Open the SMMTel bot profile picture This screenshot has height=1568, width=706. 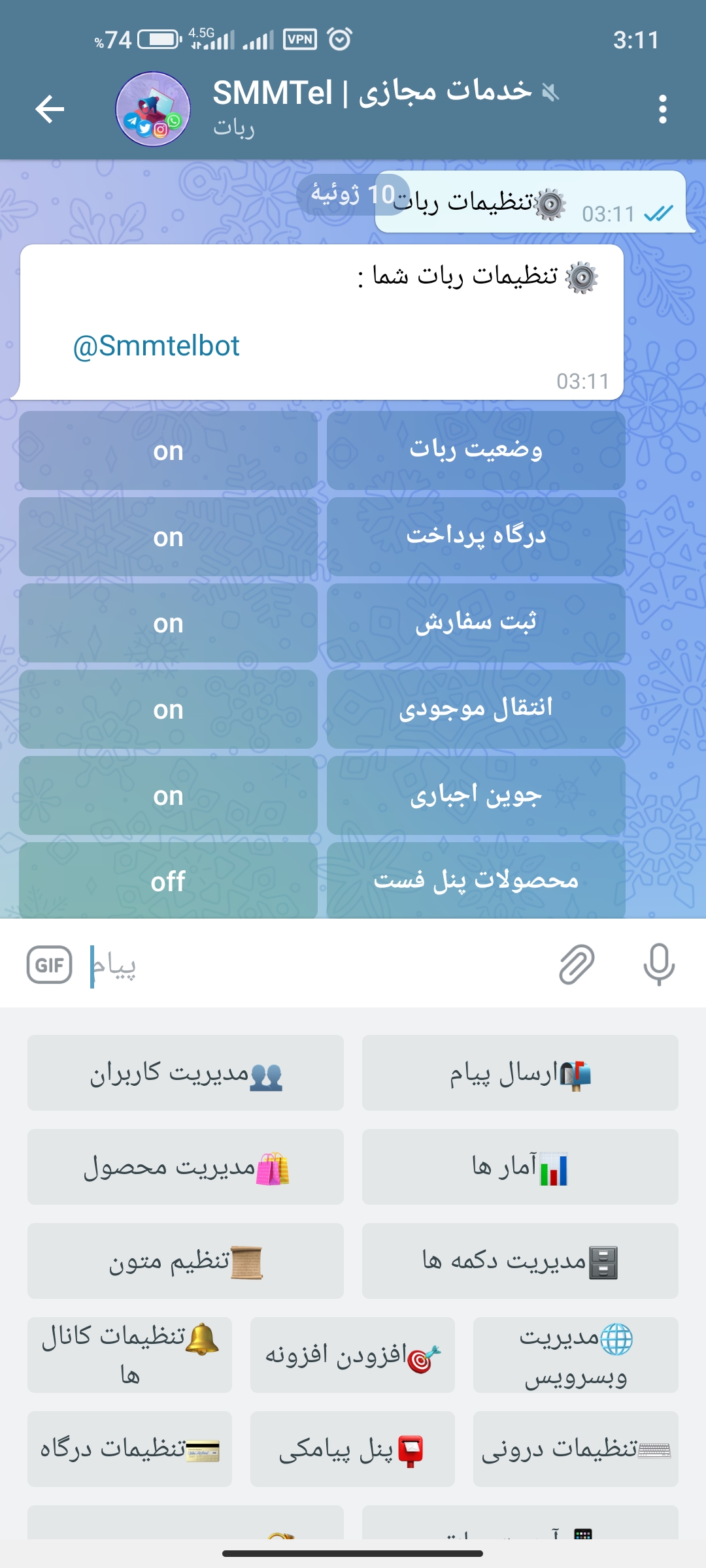click(153, 109)
